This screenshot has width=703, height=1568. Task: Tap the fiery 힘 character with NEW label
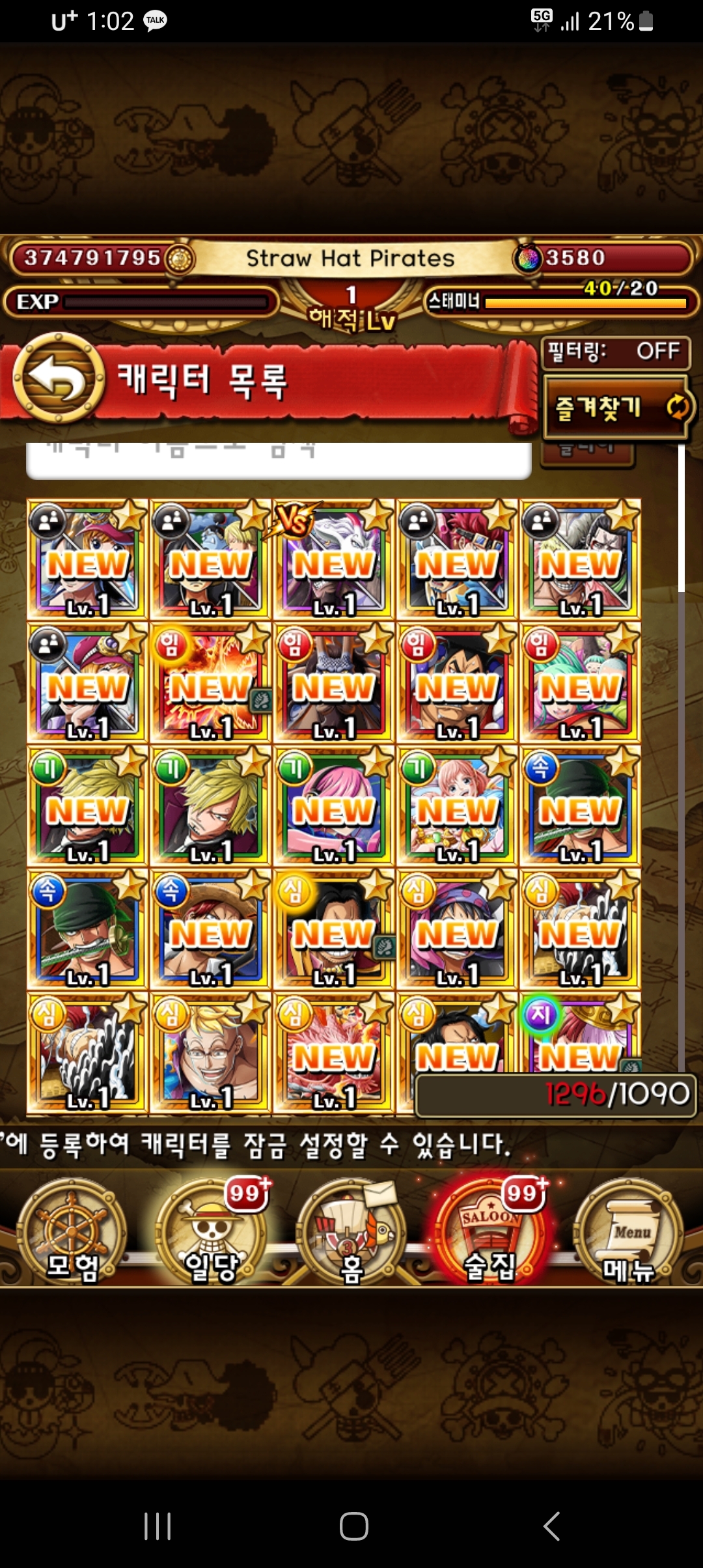coord(210,682)
